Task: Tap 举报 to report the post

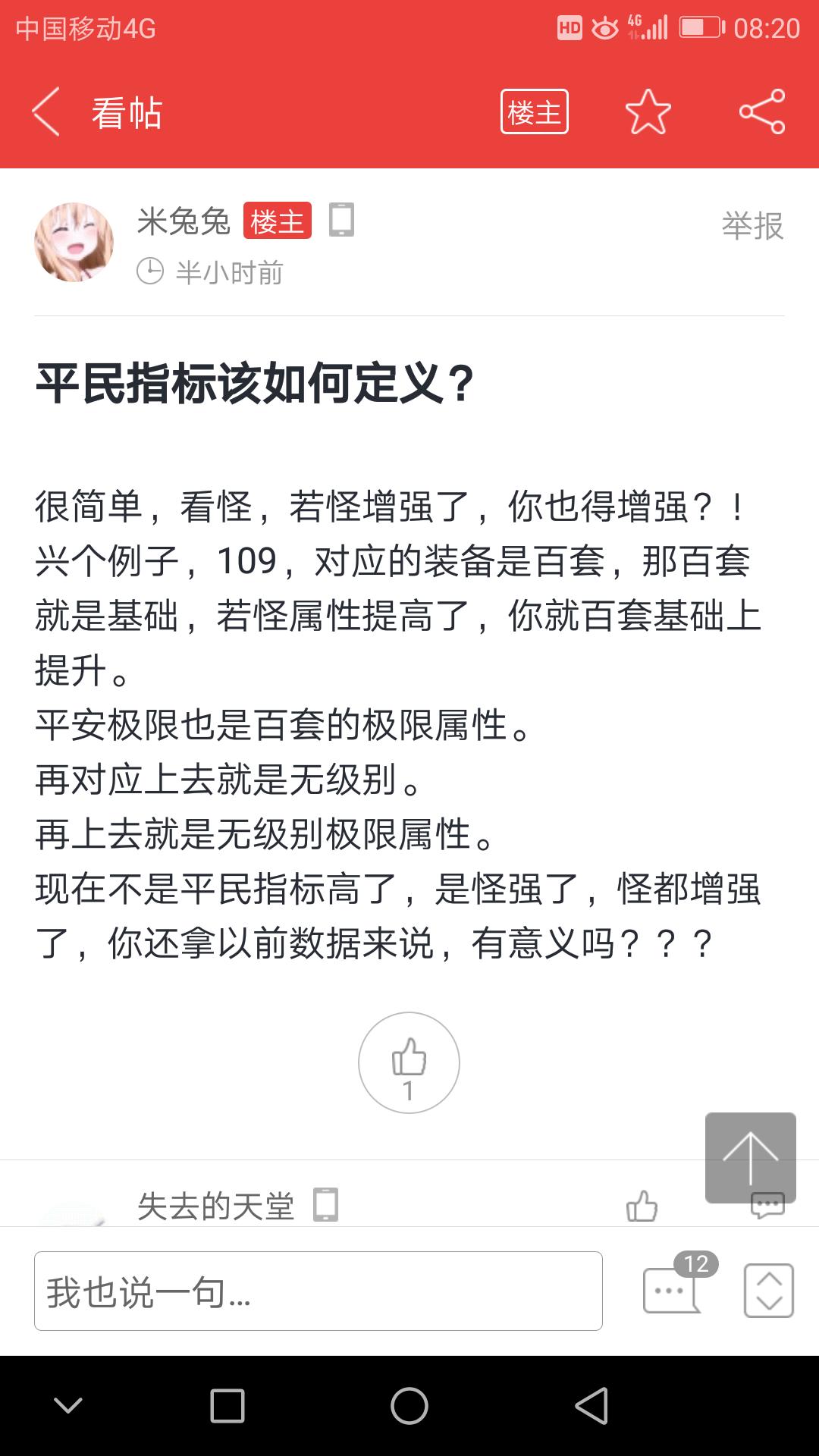Action: pos(752,226)
